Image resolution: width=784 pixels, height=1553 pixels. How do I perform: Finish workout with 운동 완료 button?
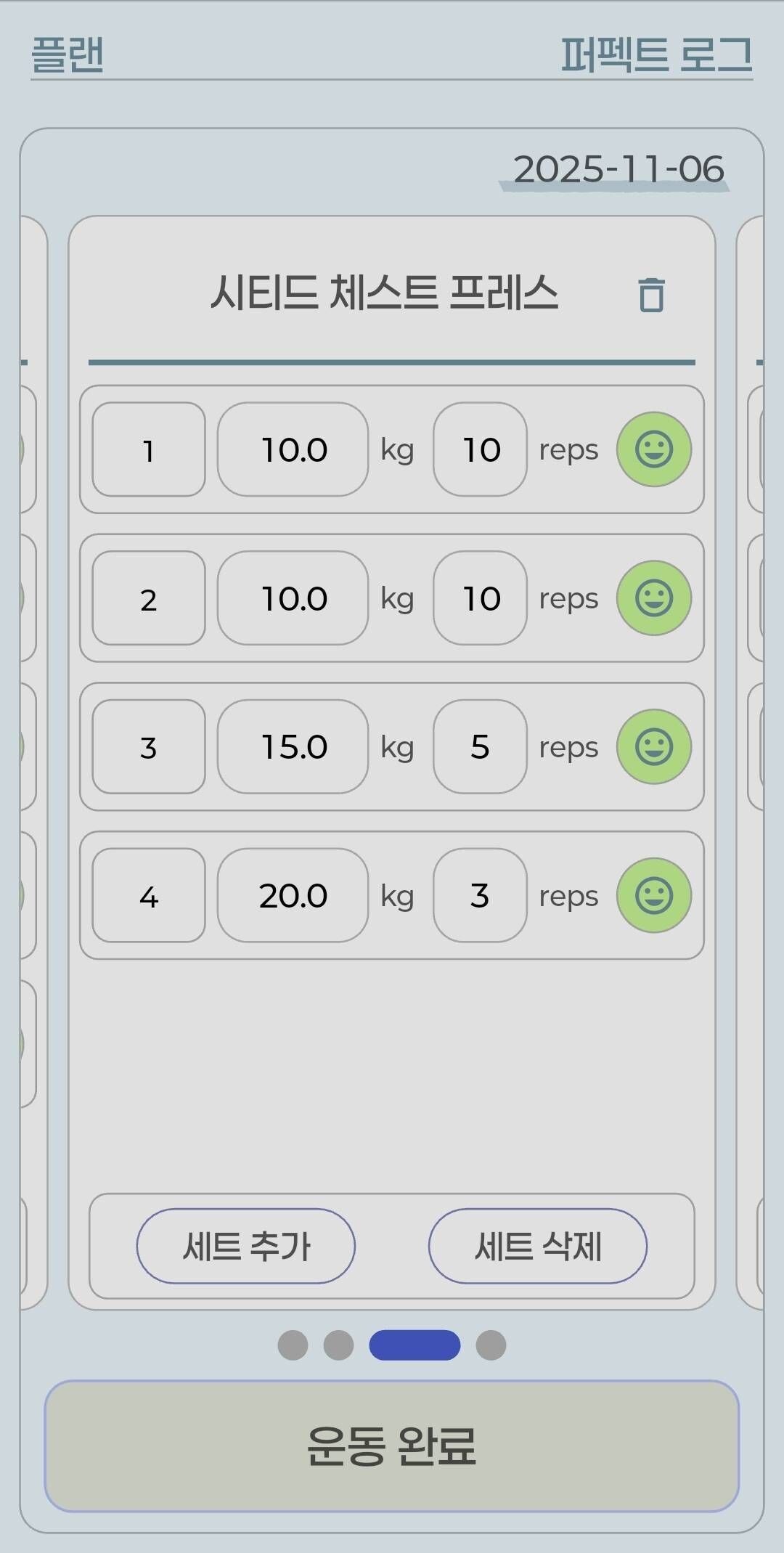point(392,1446)
